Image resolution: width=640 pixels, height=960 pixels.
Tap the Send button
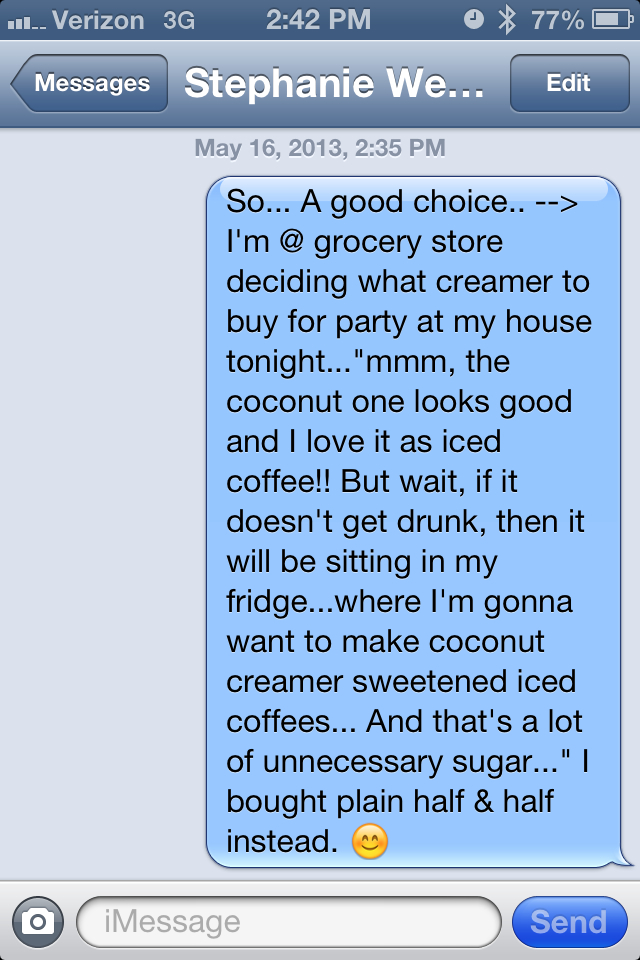point(568,921)
